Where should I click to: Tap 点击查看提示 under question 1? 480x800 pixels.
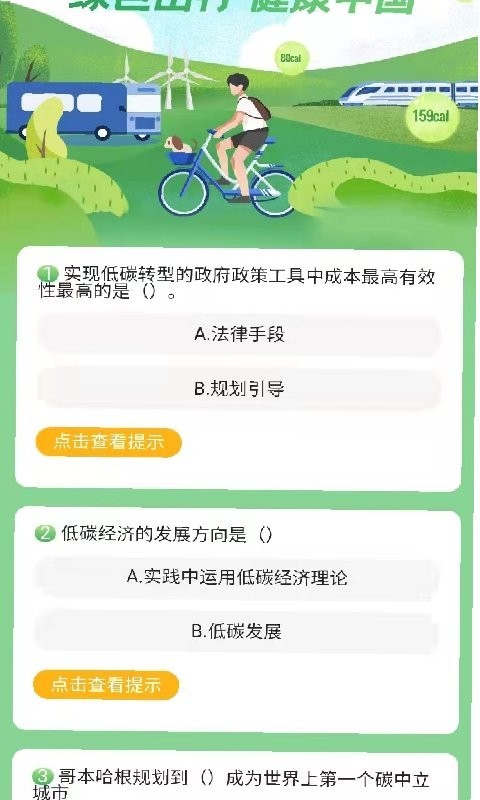pyautogui.click(x=109, y=442)
